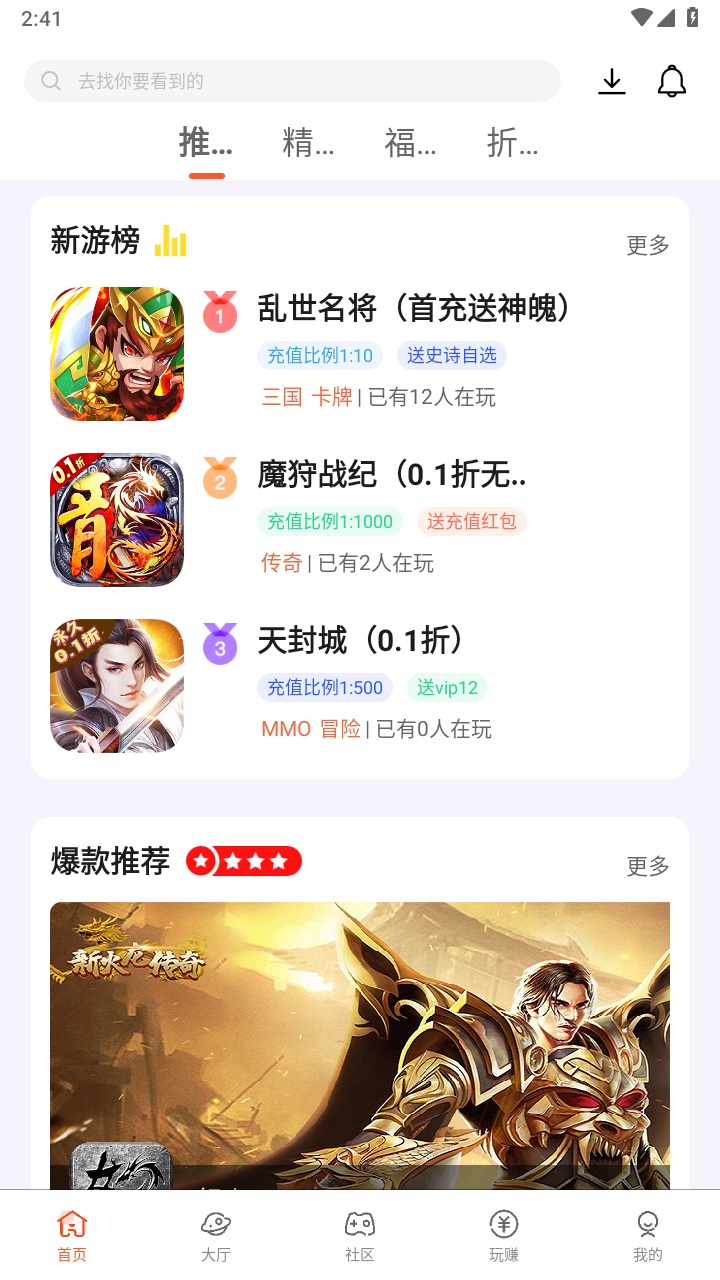
Task: Switch to the 推 tab
Action: [x=205, y=144]
